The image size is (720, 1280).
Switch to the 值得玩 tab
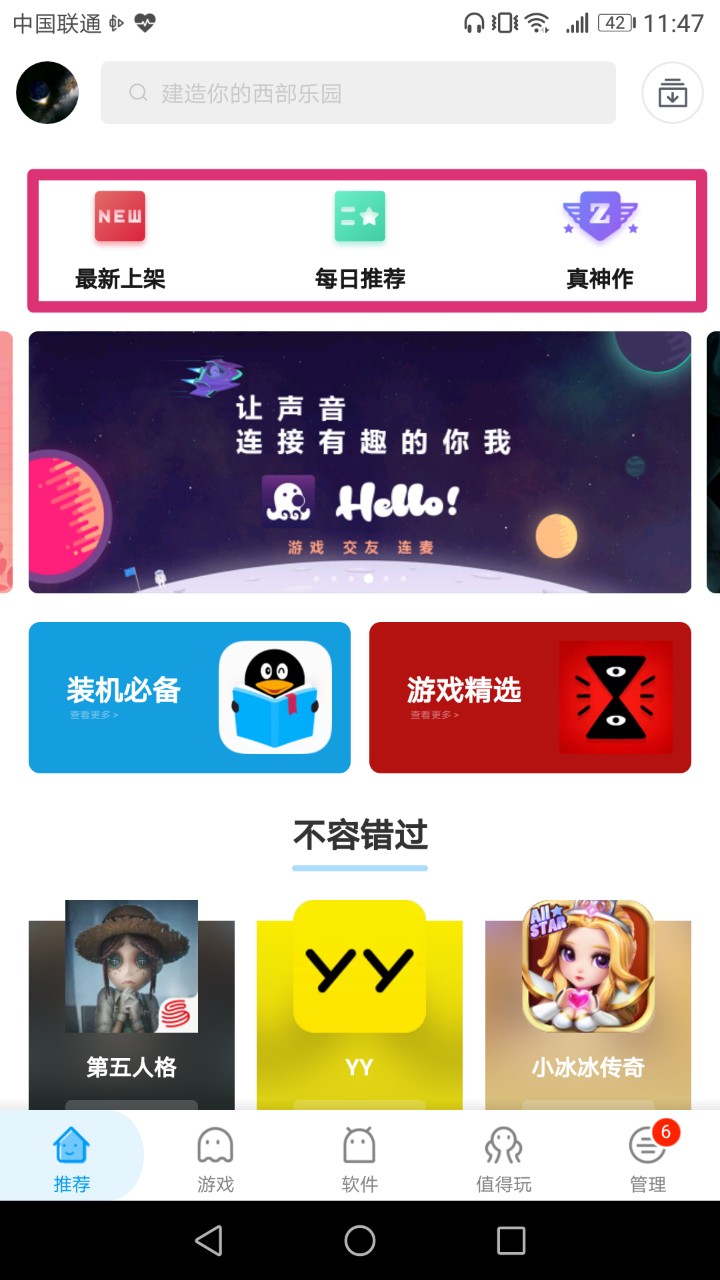pos(503,1158)
